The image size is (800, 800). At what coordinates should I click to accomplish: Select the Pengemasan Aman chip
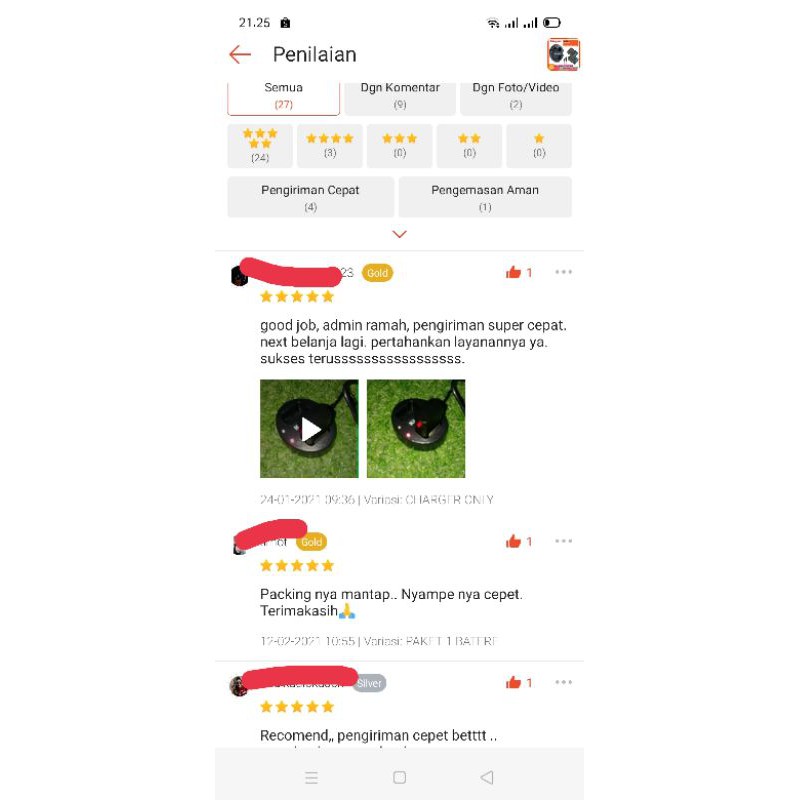pos(485,197)
